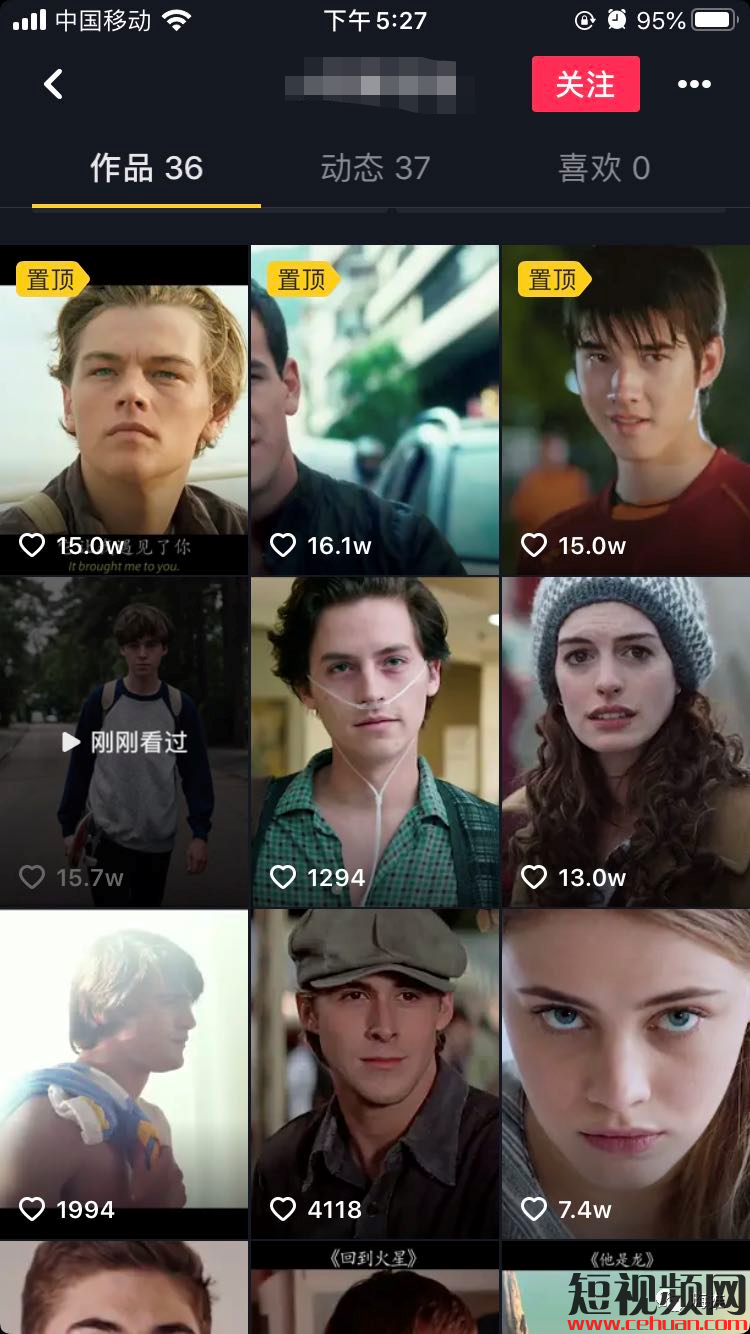The width and height of the screenshot is (750, 1334).
Task: Open the three-dot overflow menu
Action: pos(694,84)
